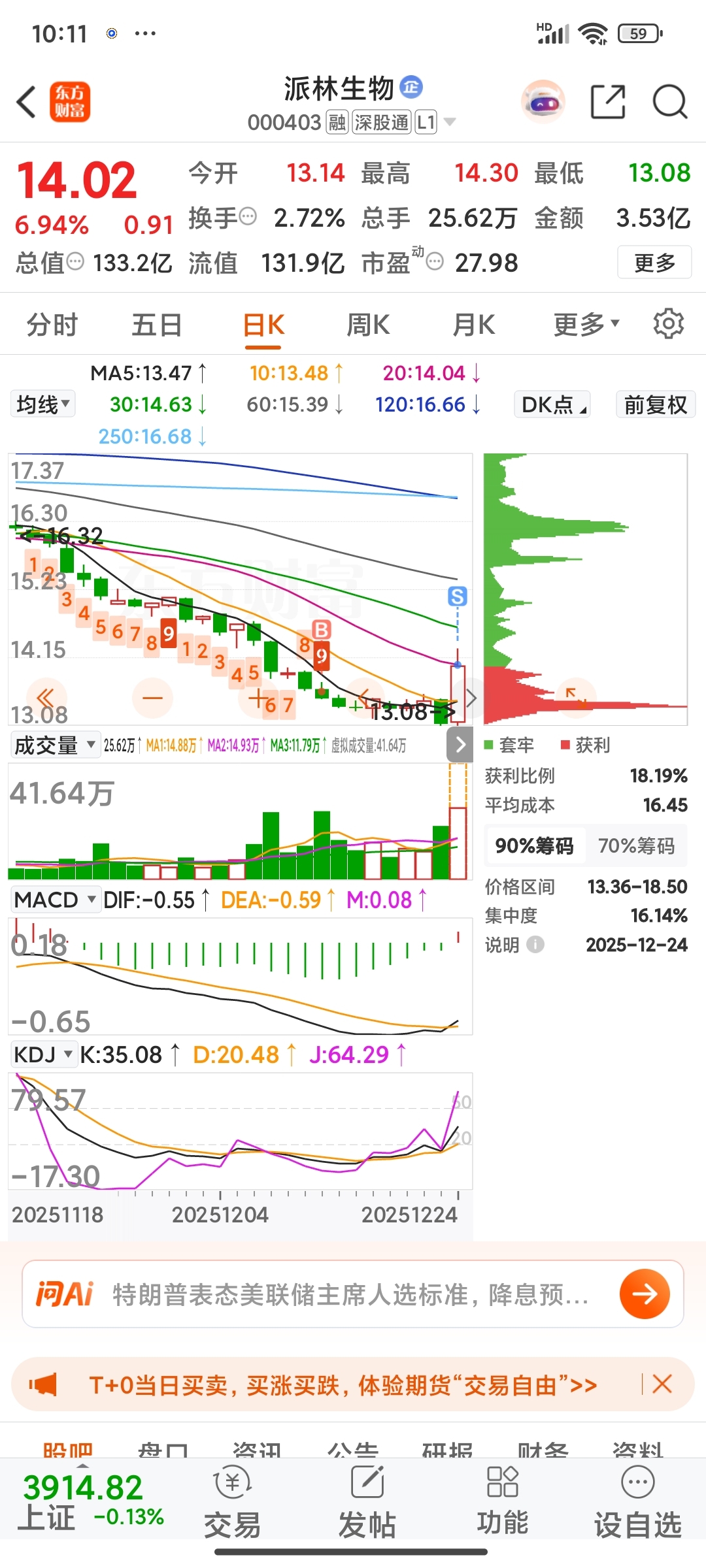Share this stock page
The width and height of the screenshot is (706, 1568).
(608, 102)
